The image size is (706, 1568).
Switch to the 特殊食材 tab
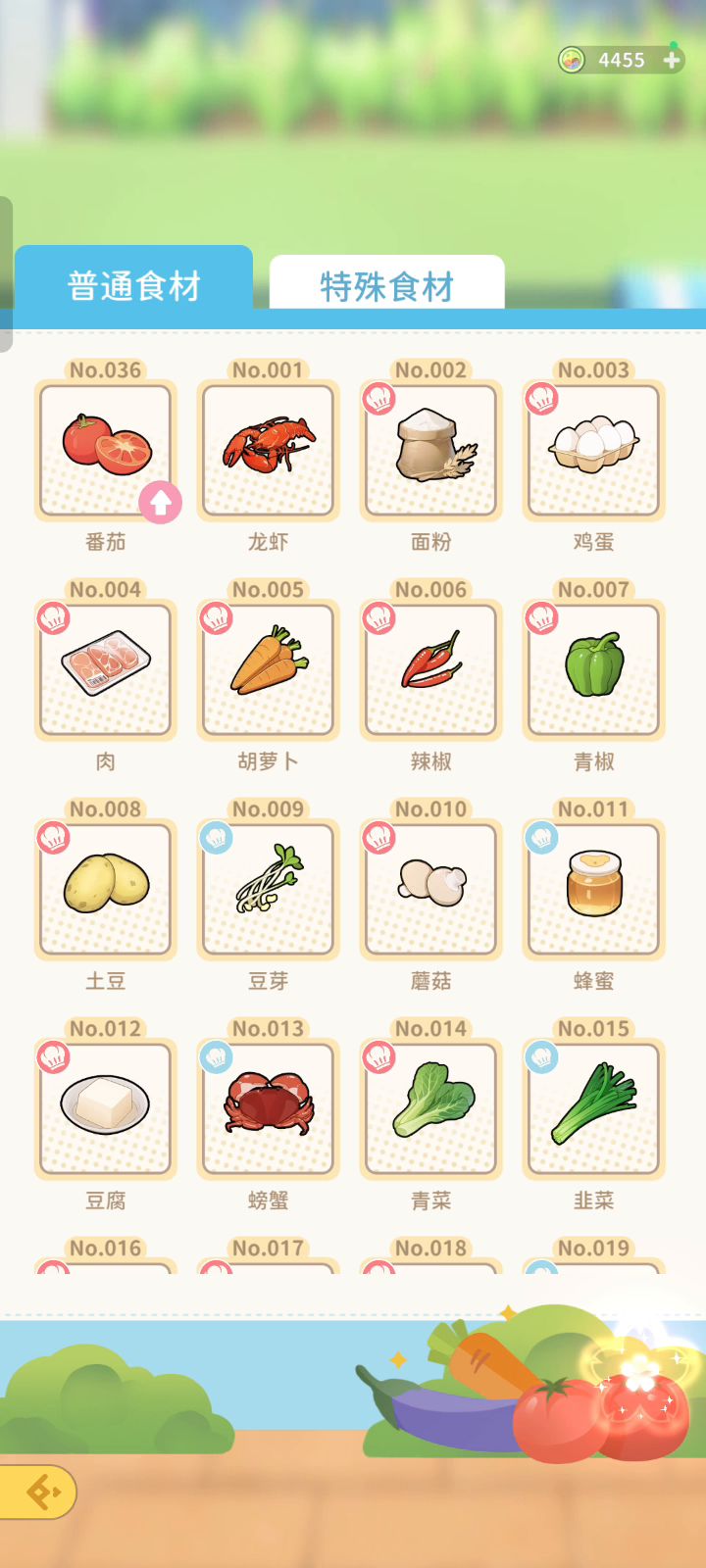click(x=386, y=285)
